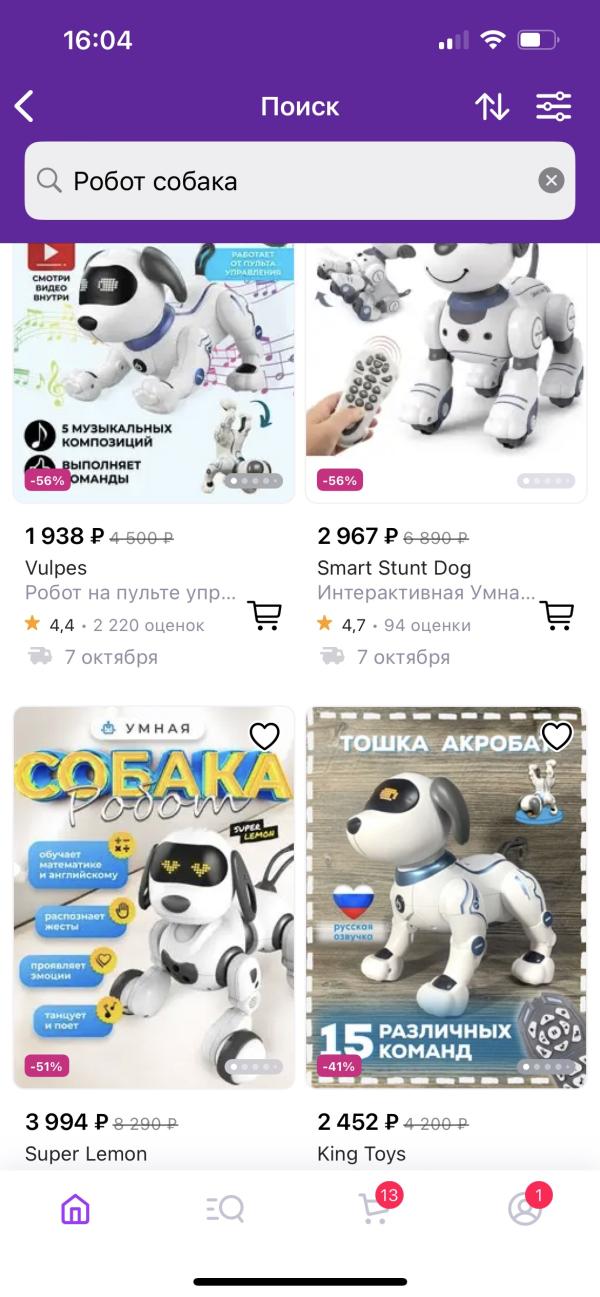Switch to the home tab
This screenshot has width=600, height=1297.
coord(75,1209)
